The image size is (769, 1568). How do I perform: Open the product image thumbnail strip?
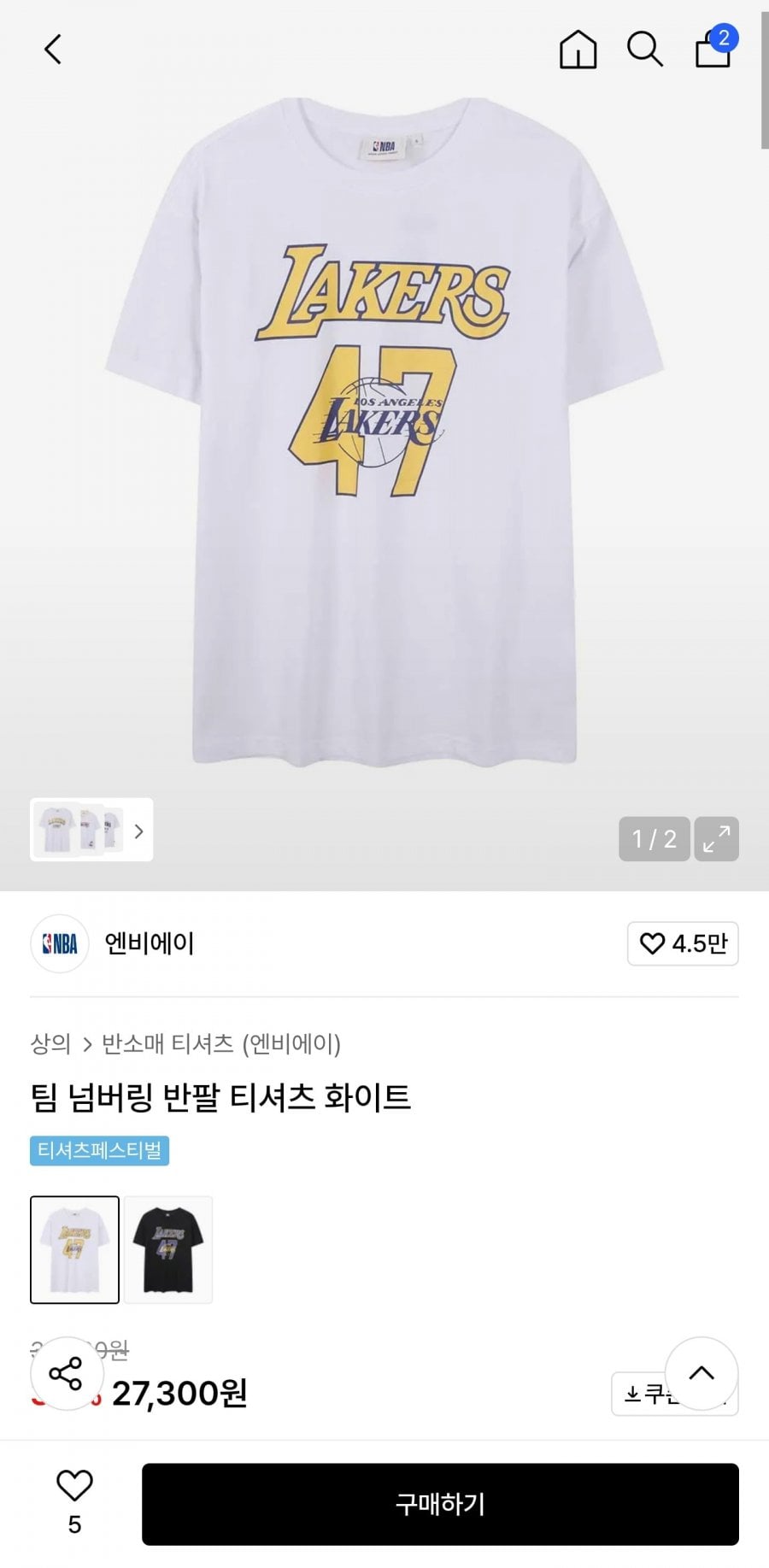coord(91,830)
